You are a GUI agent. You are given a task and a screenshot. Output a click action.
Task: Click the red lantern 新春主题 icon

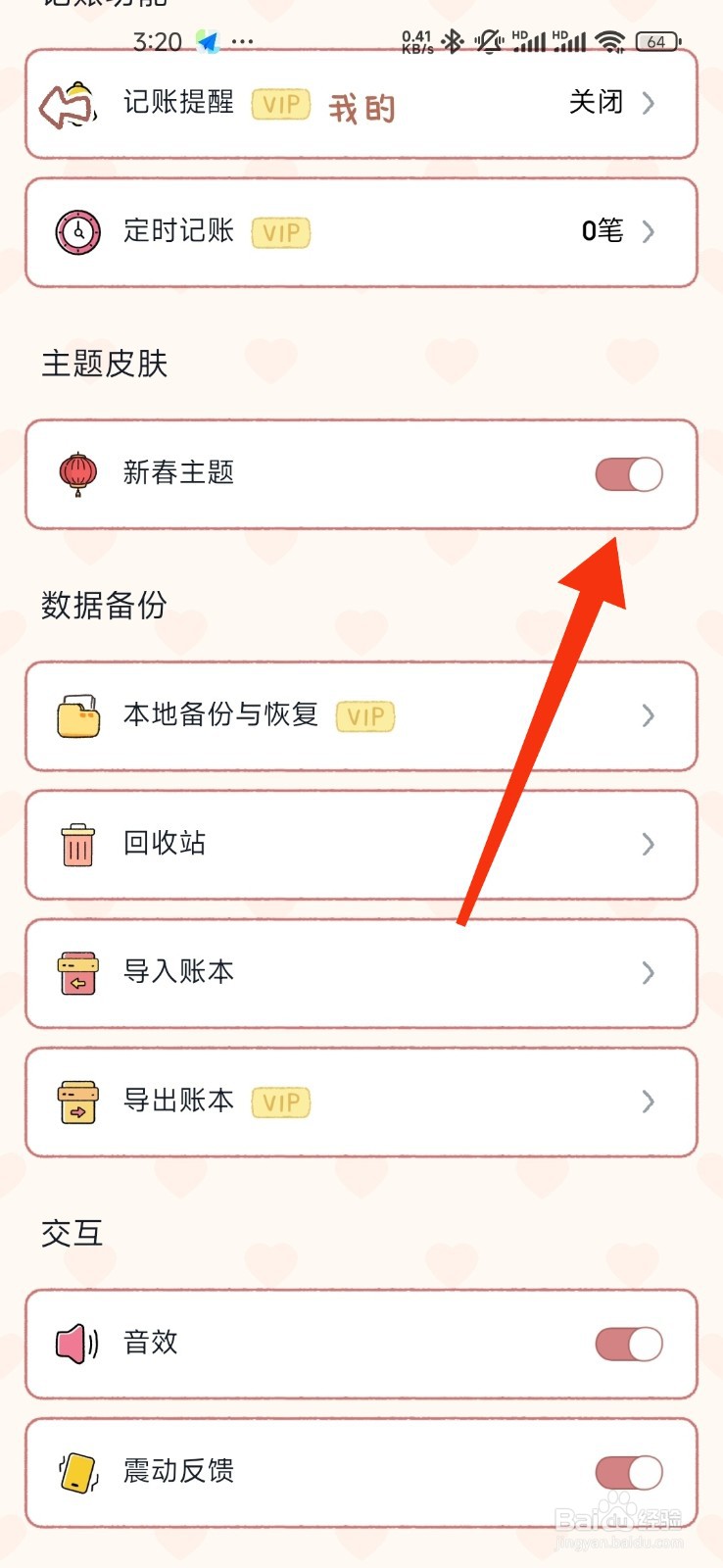(76, 473)
